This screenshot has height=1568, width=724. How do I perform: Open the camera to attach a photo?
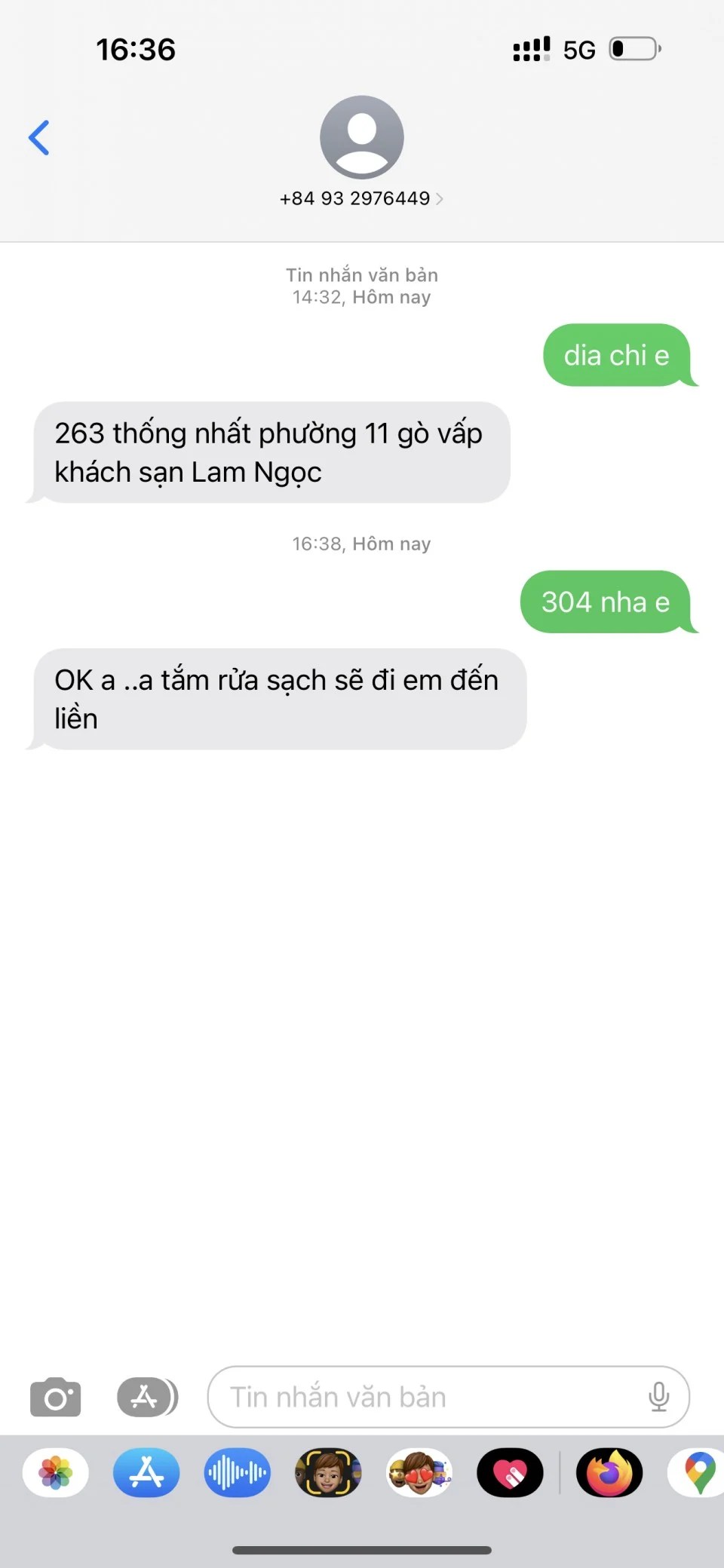[55, 1397]
